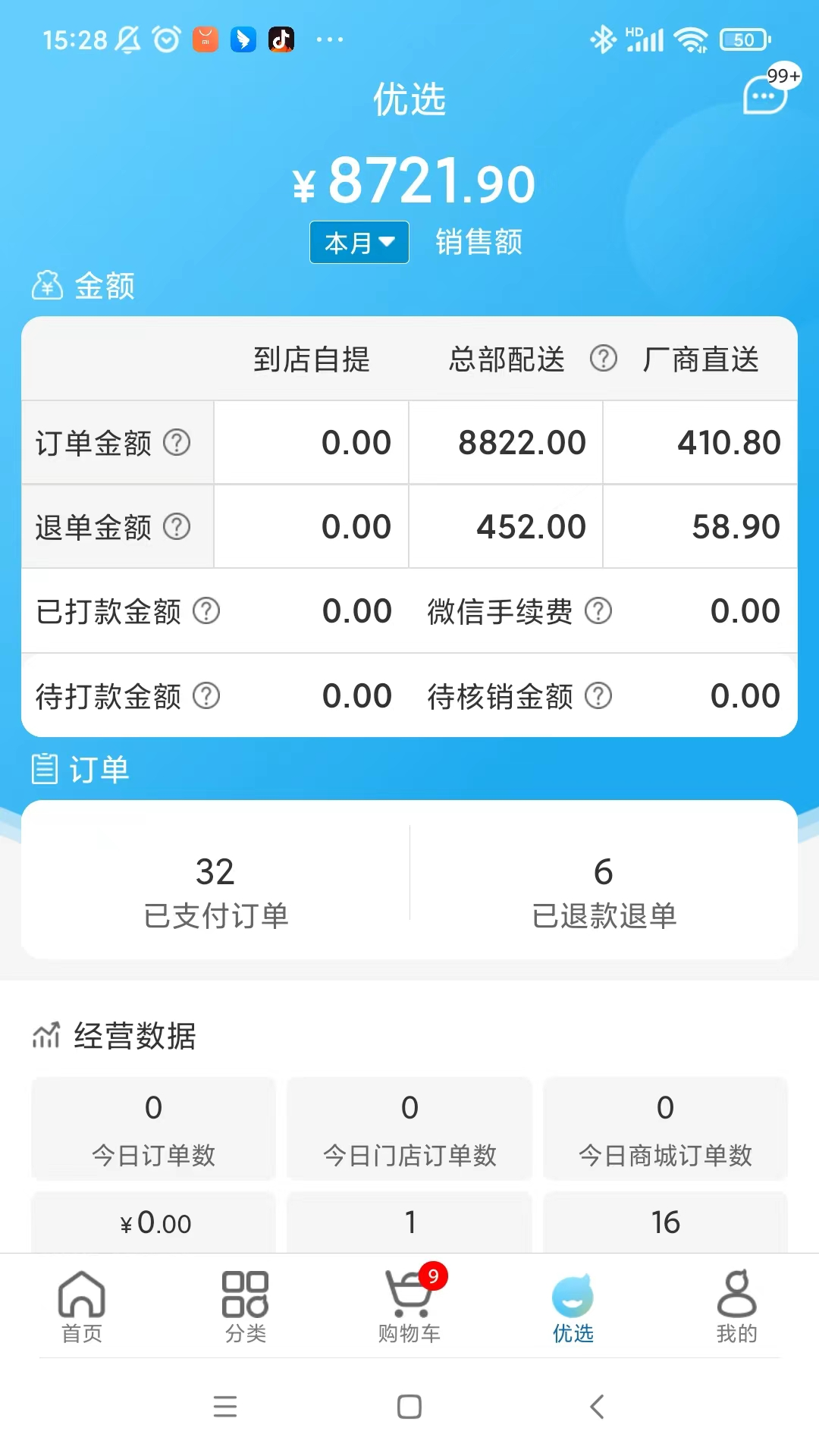Viewport: 819px width, 1456px height.
Task: Tap the 已打款金额 help icon
Action: pos(206,610)
